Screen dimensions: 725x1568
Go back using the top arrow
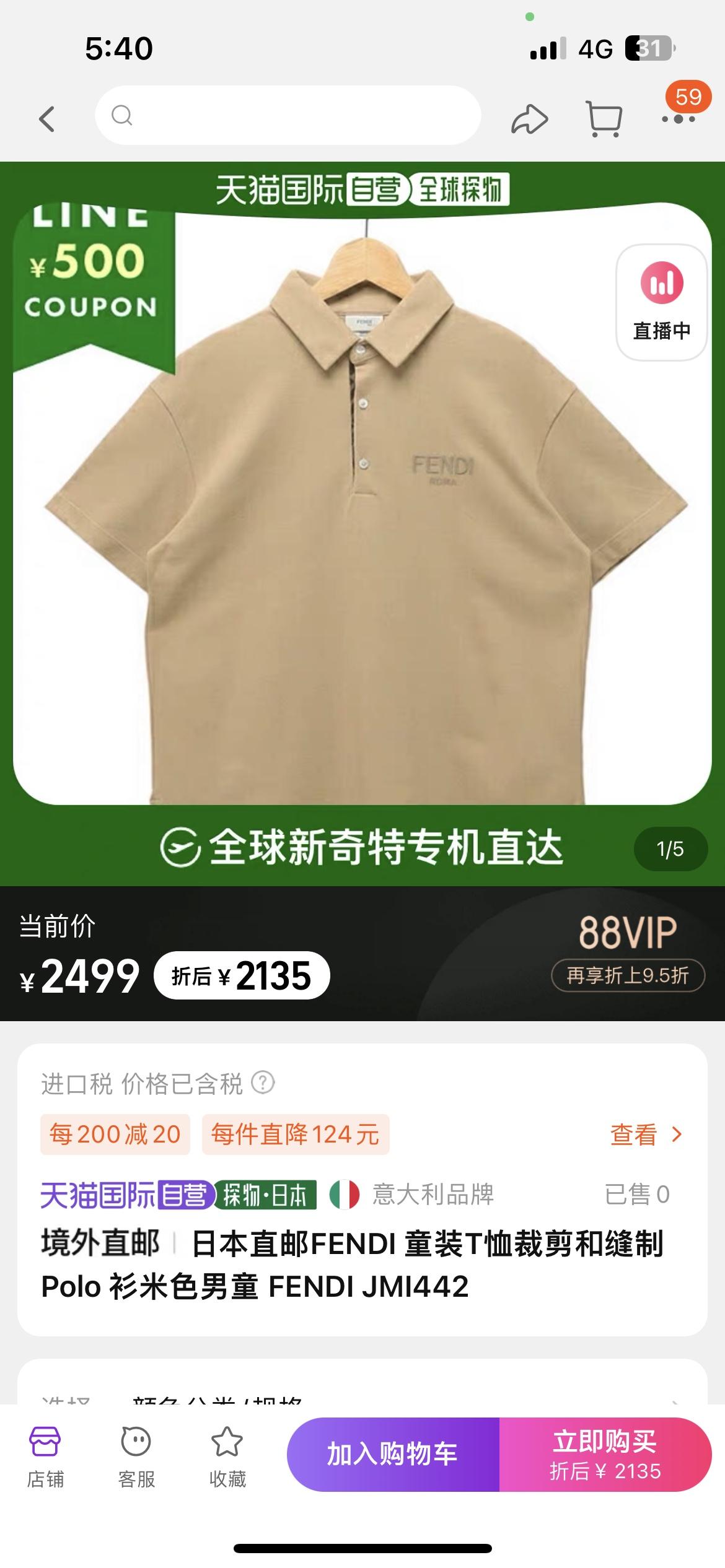point(47,118)
